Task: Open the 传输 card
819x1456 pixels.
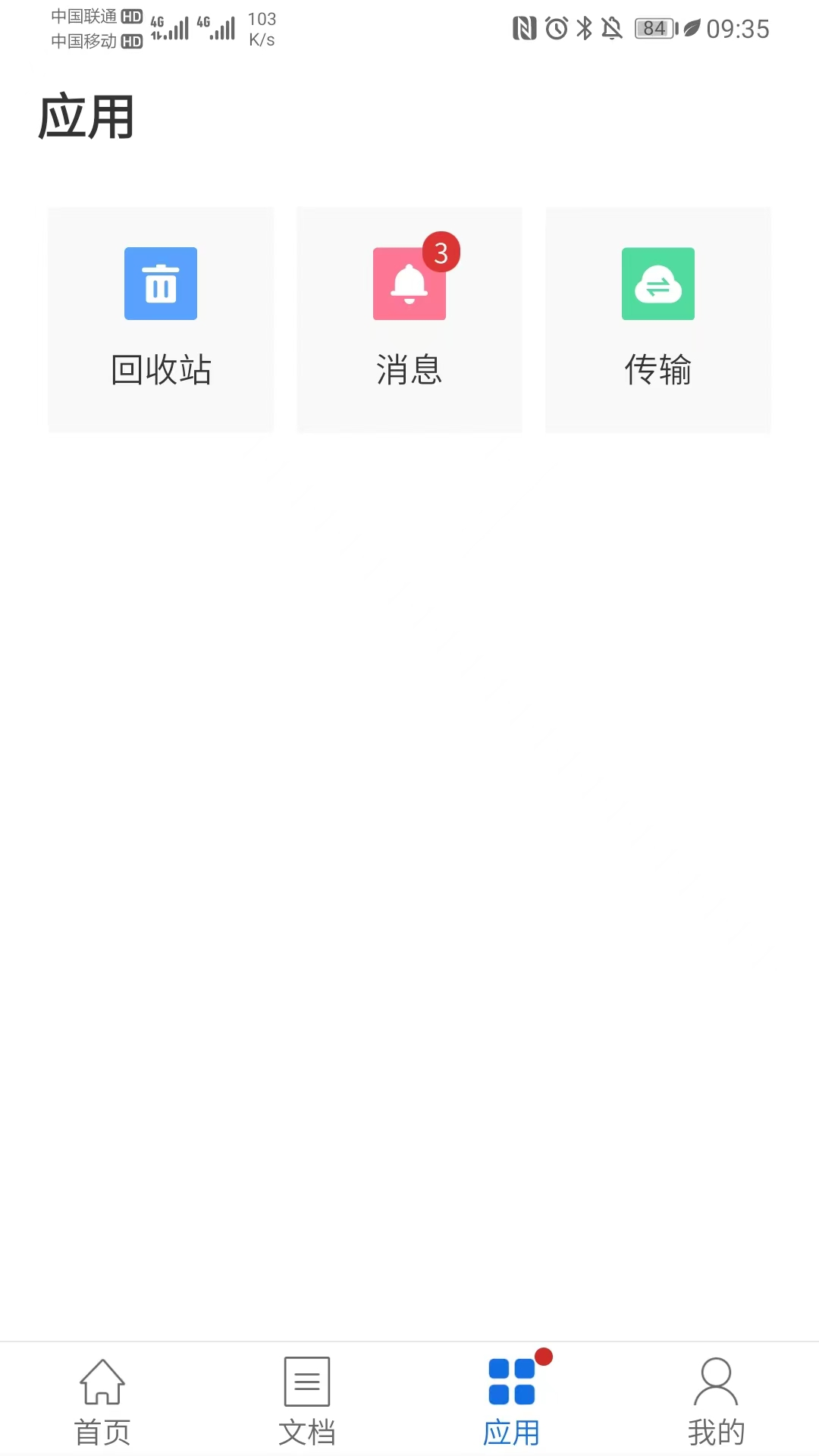Action: (657, 318)
